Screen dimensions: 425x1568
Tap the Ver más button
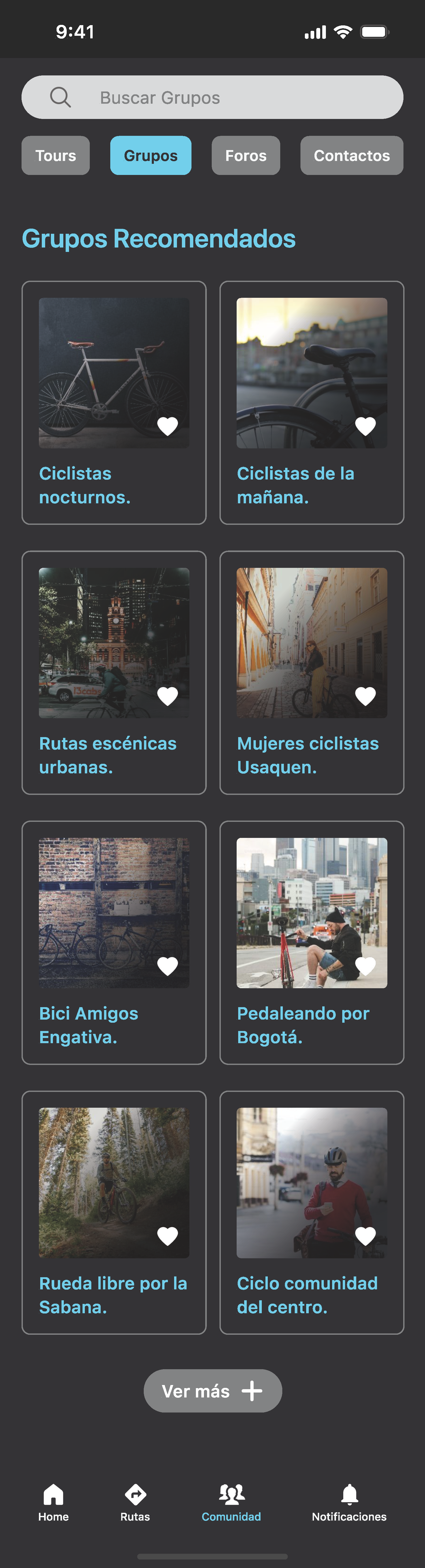[x=212, y=1391]
